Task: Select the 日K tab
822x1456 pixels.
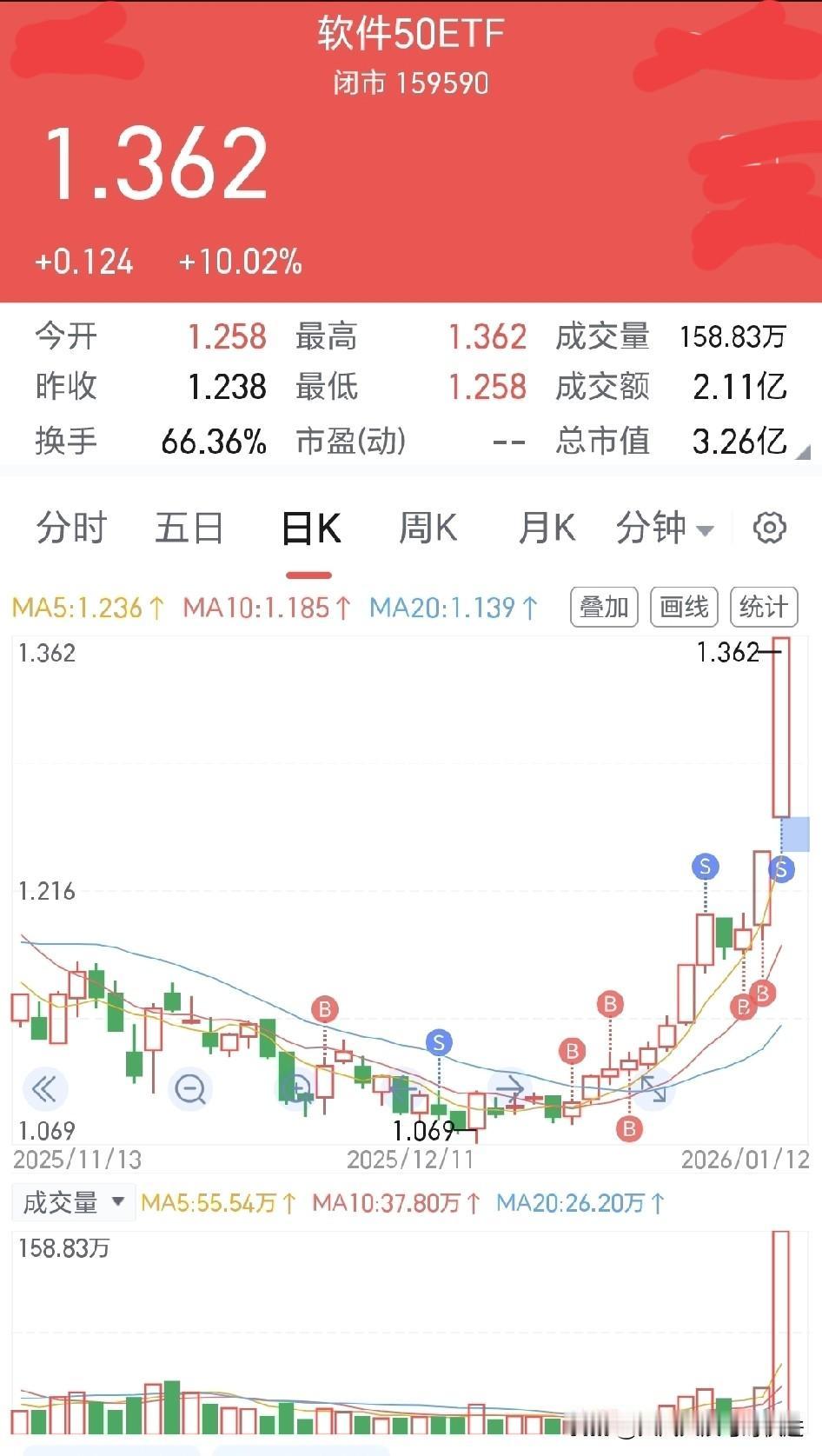Action: [310, 529]
